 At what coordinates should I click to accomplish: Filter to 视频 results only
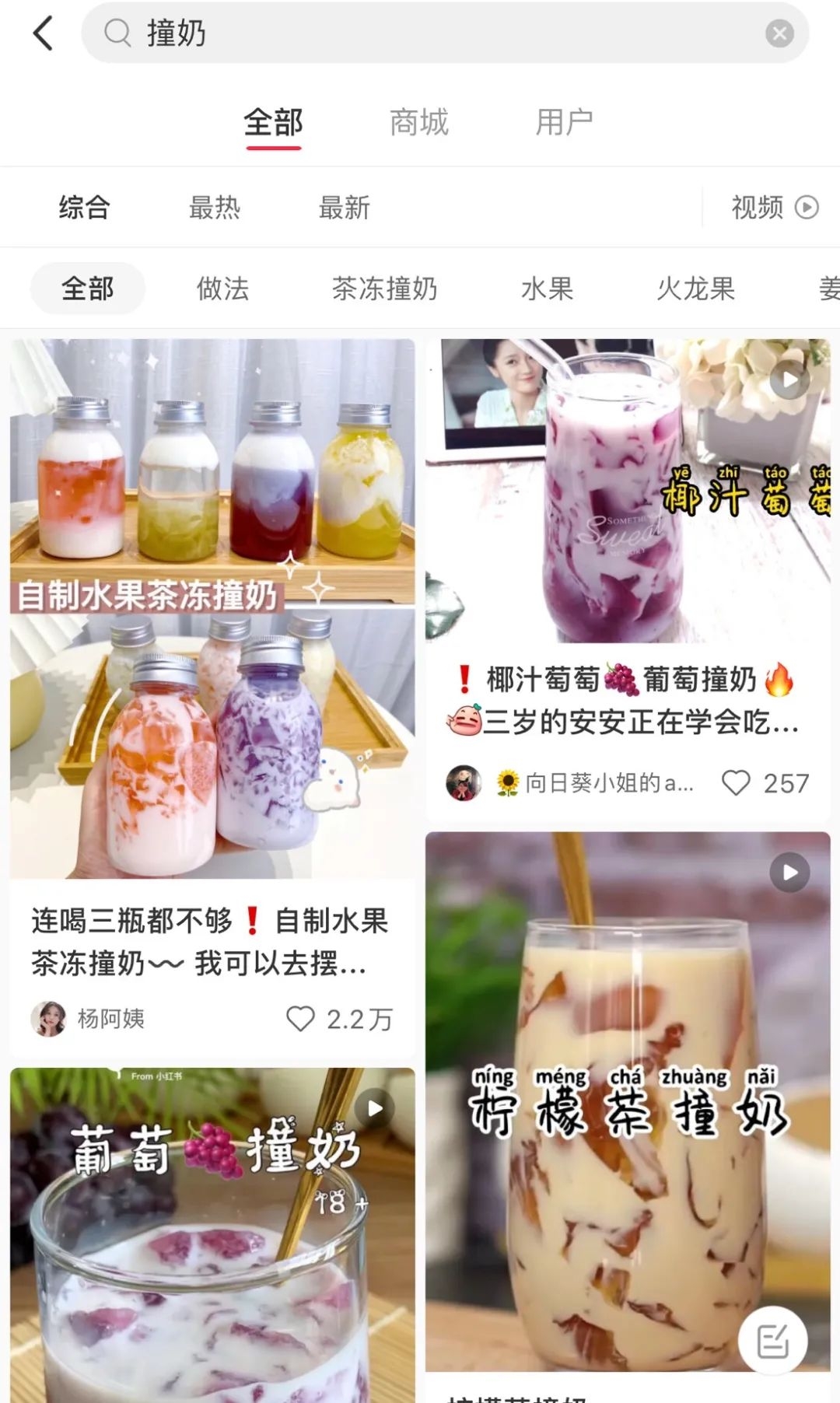pos(774,208)
